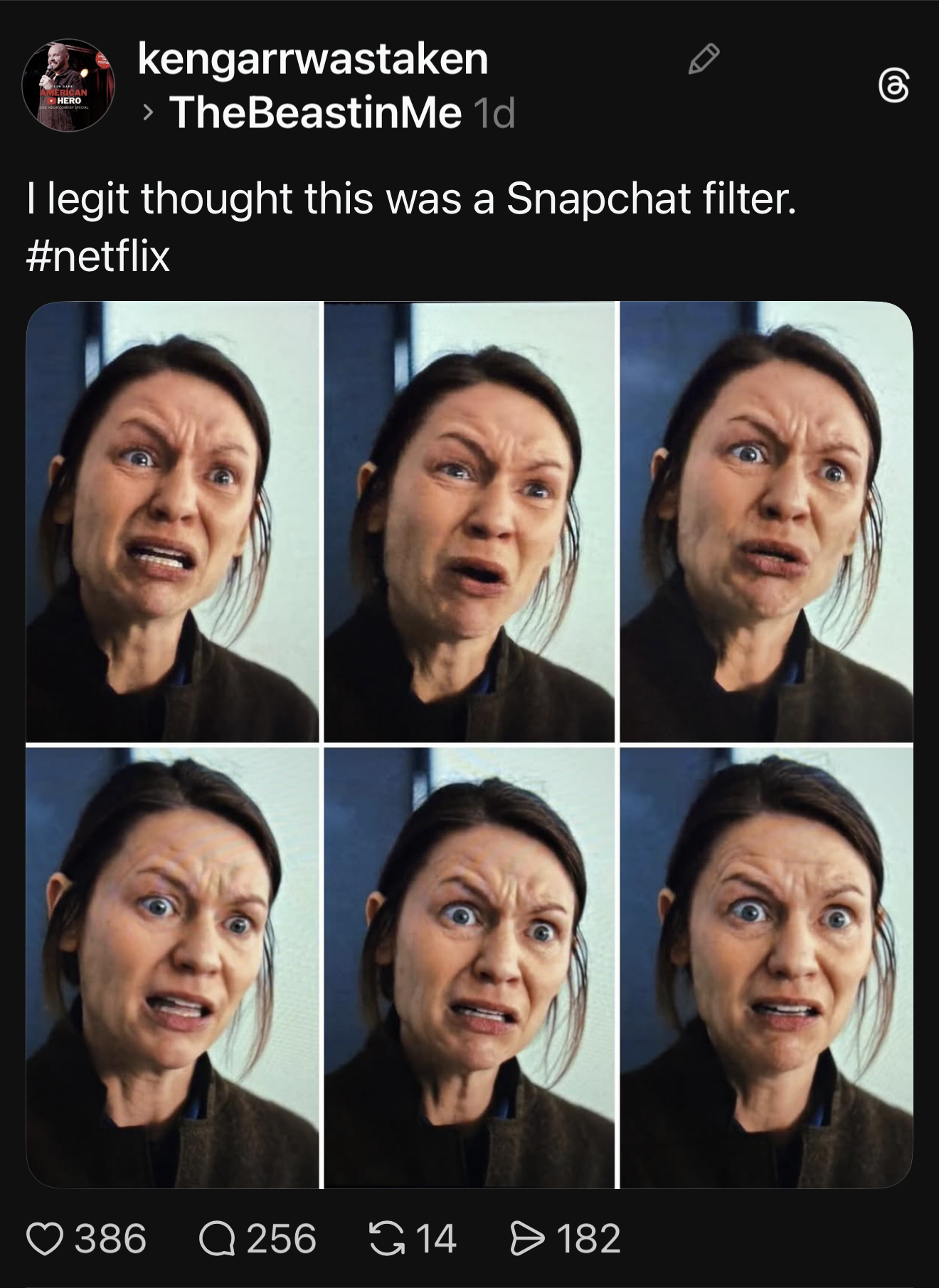Share the post via send icon
The height and width of the screenshot is (1288, 939).
click(528, 1239)
